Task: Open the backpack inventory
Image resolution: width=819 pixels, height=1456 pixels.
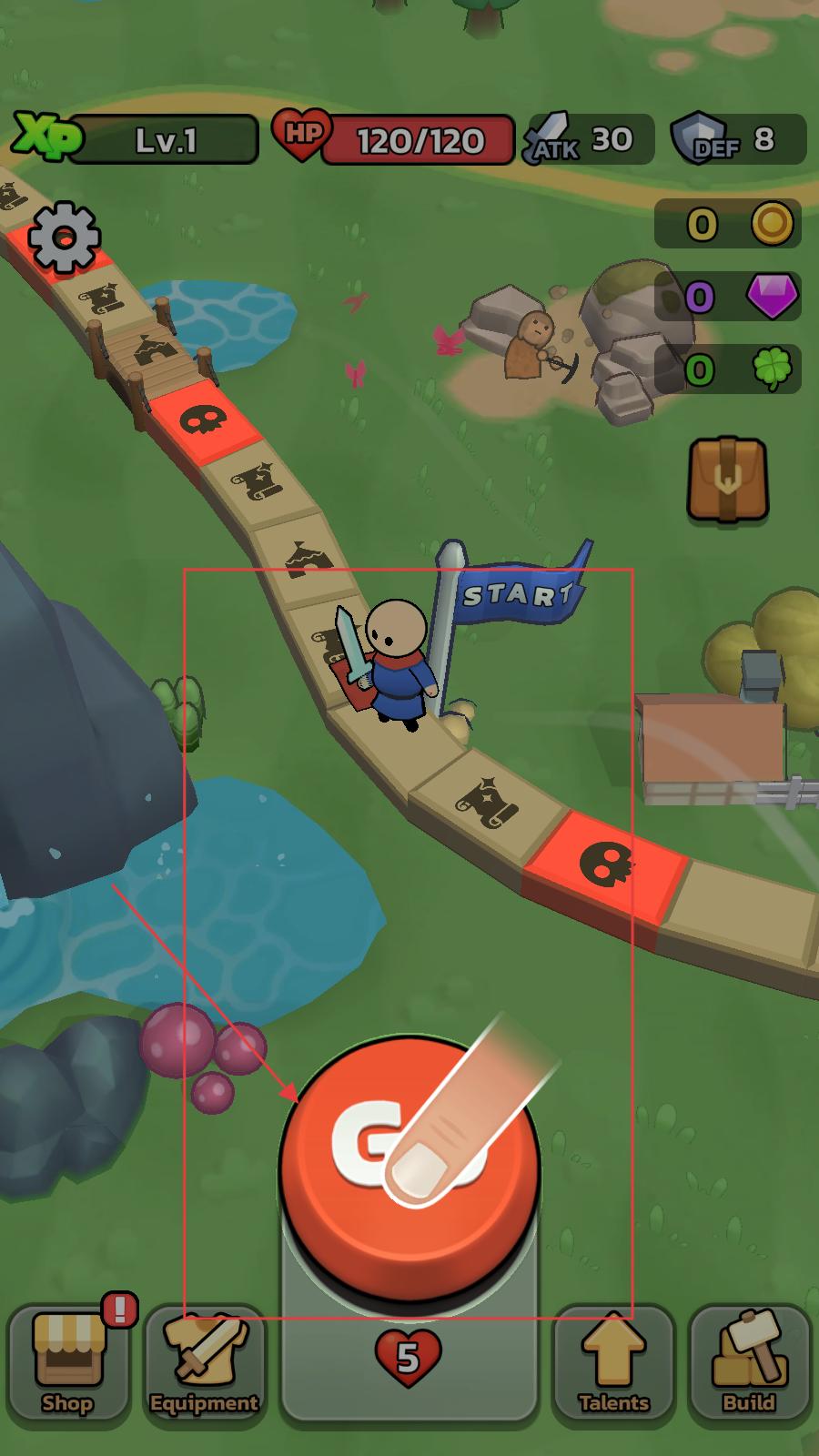Action: (726, 480)
